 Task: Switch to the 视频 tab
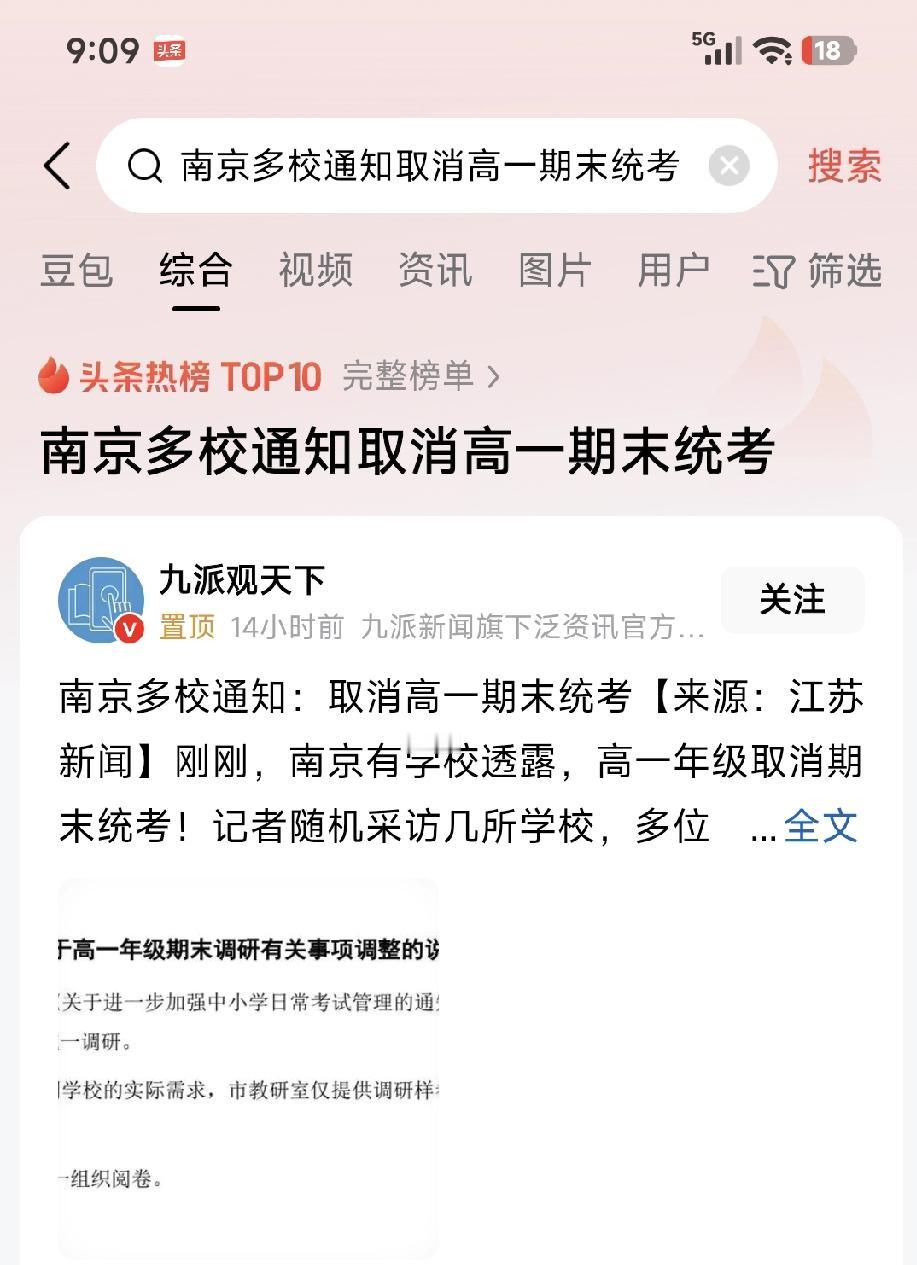pos(316,270)
